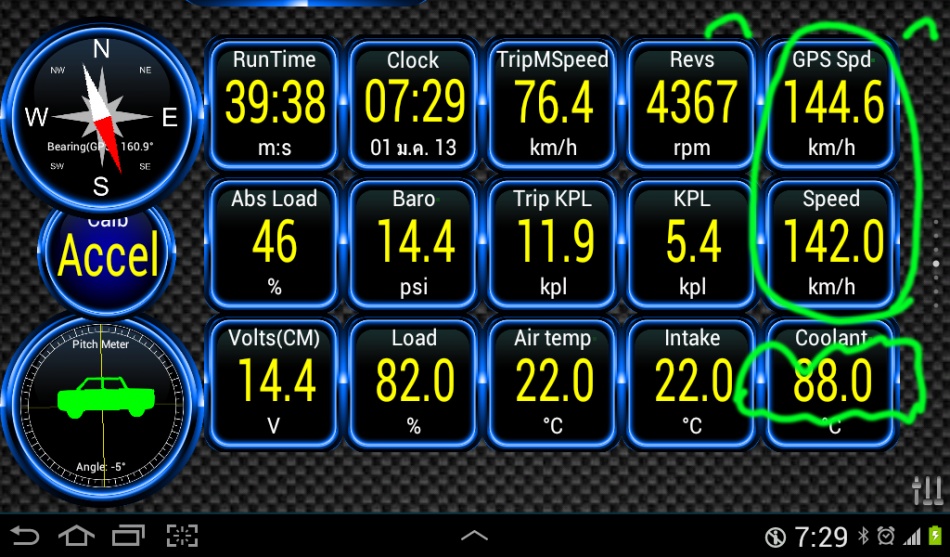Open the display settings sliders icon
950x557 pixels.
[927, 489]
